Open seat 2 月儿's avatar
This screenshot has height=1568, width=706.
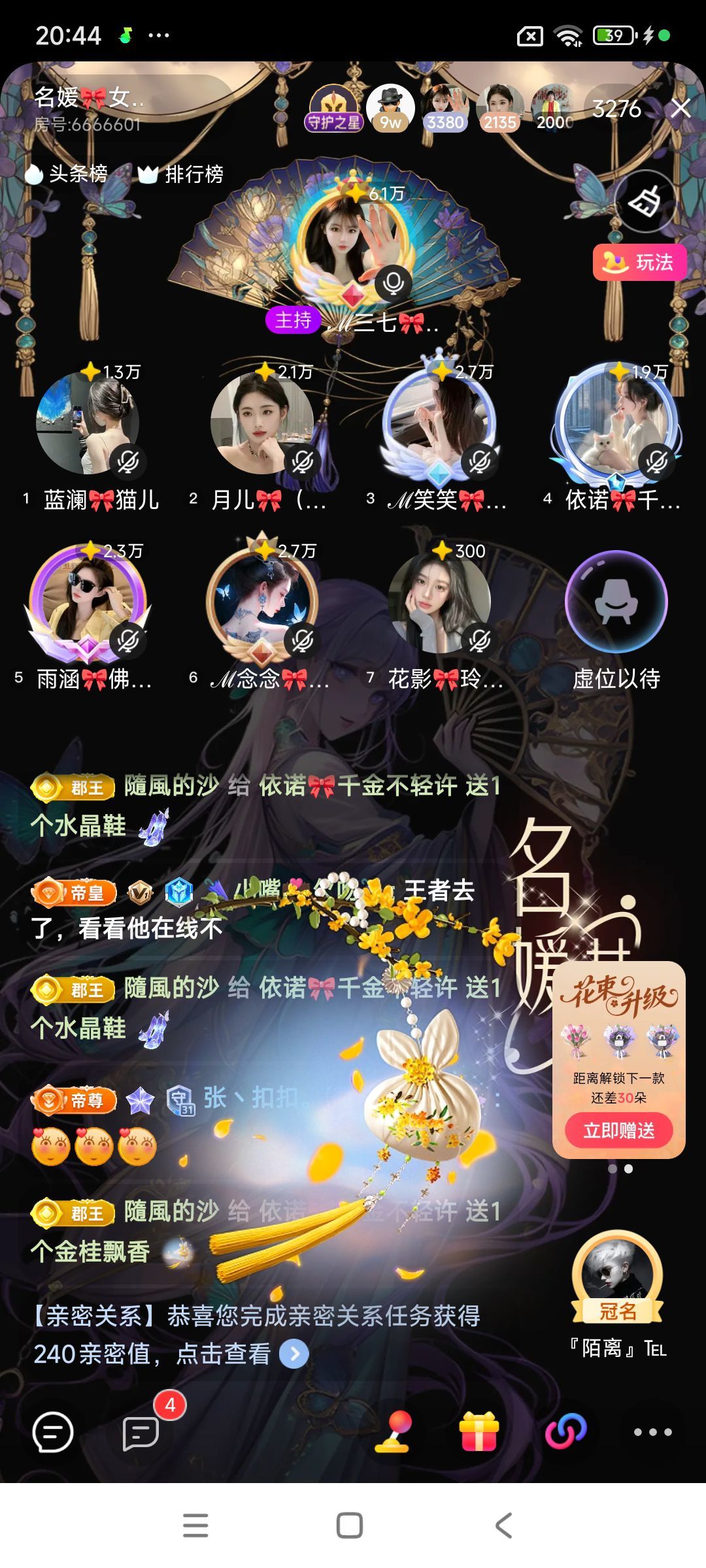261,423
